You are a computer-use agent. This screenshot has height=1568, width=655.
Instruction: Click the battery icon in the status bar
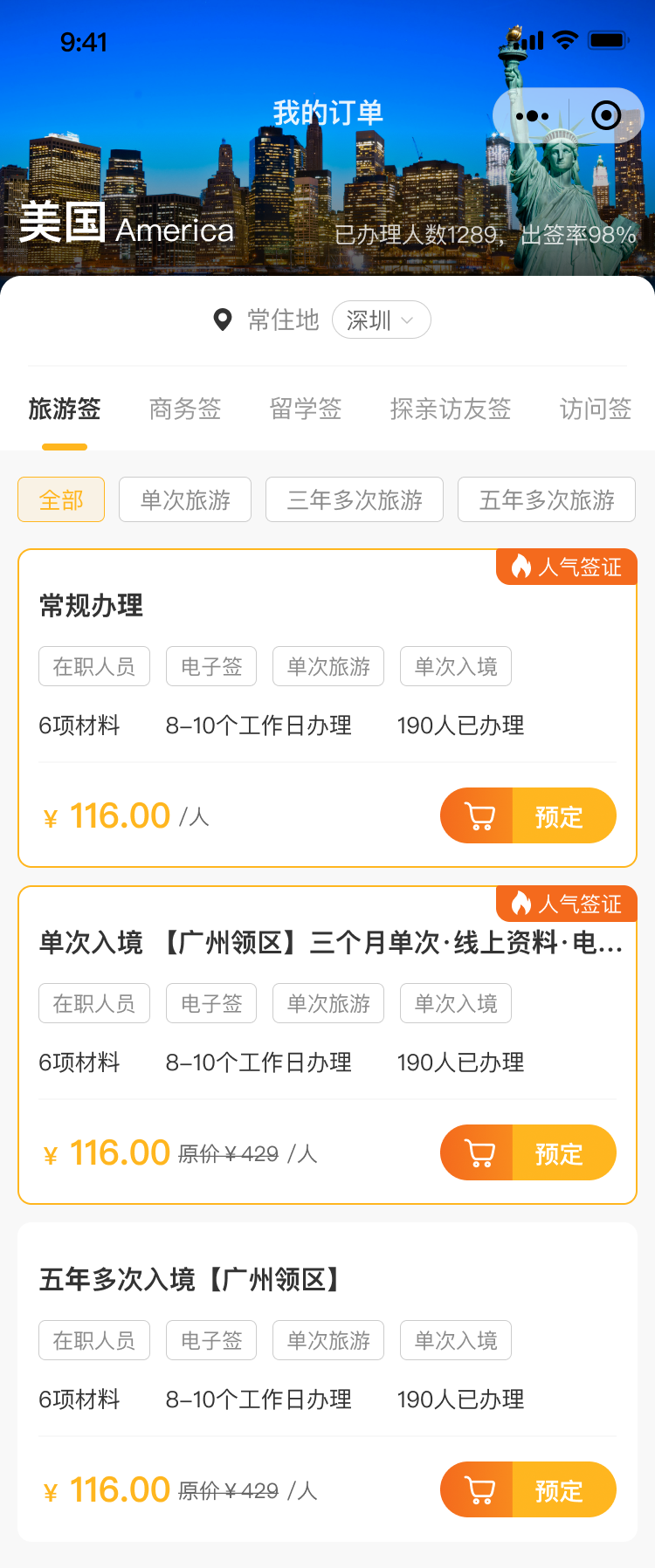(607, 38)
